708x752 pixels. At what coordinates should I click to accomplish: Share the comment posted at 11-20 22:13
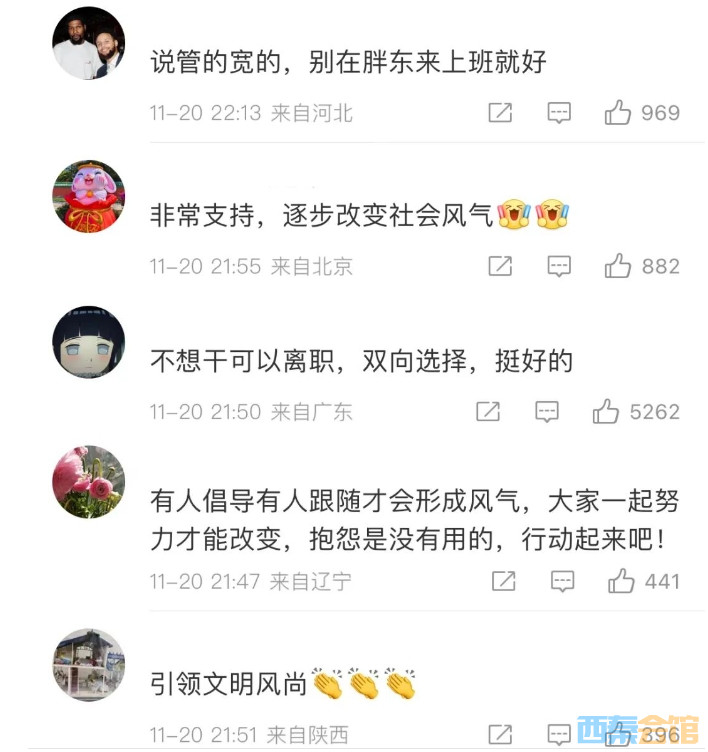[500, 113]
